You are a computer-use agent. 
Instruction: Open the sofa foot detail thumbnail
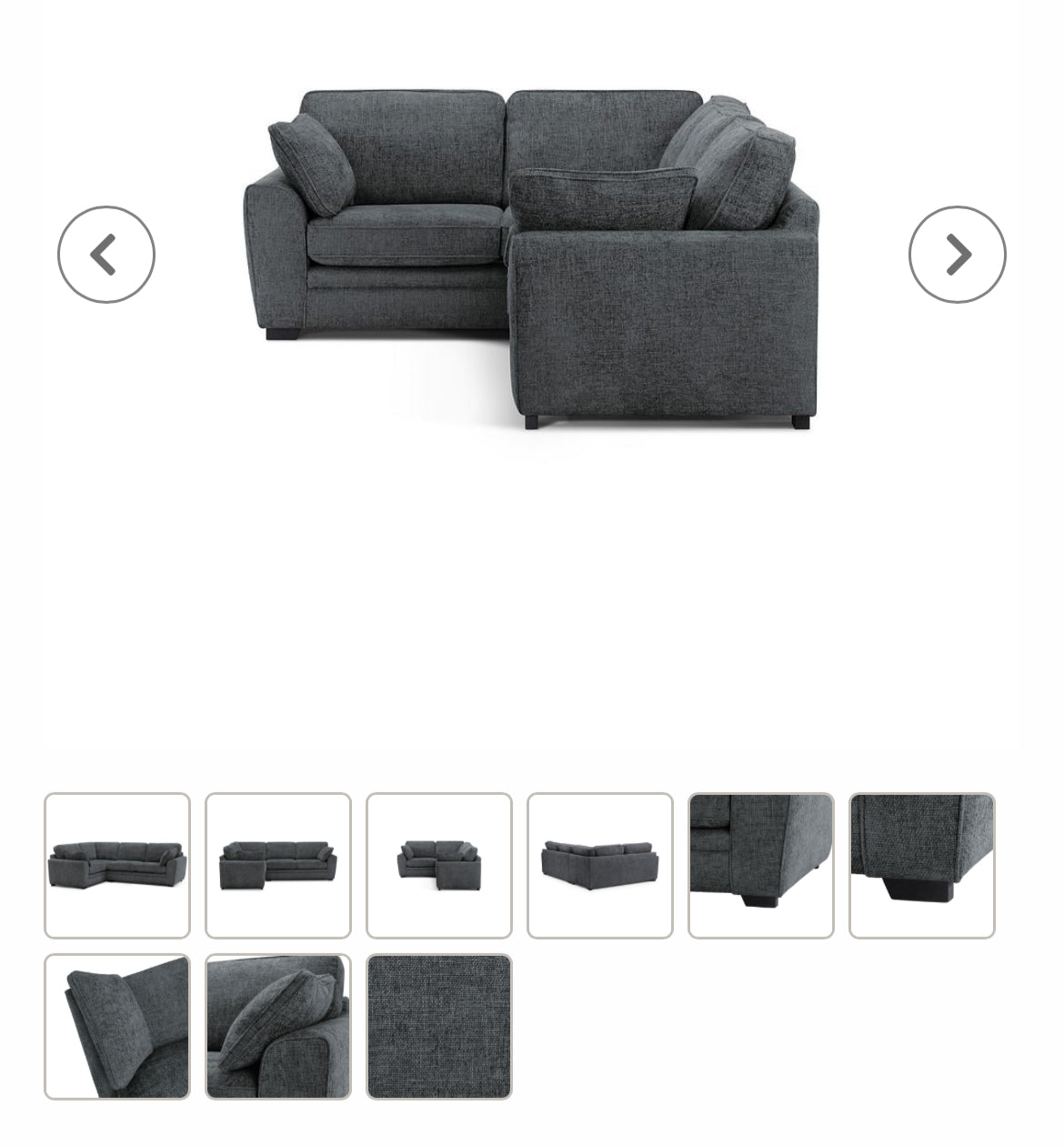tap(922, 865)
